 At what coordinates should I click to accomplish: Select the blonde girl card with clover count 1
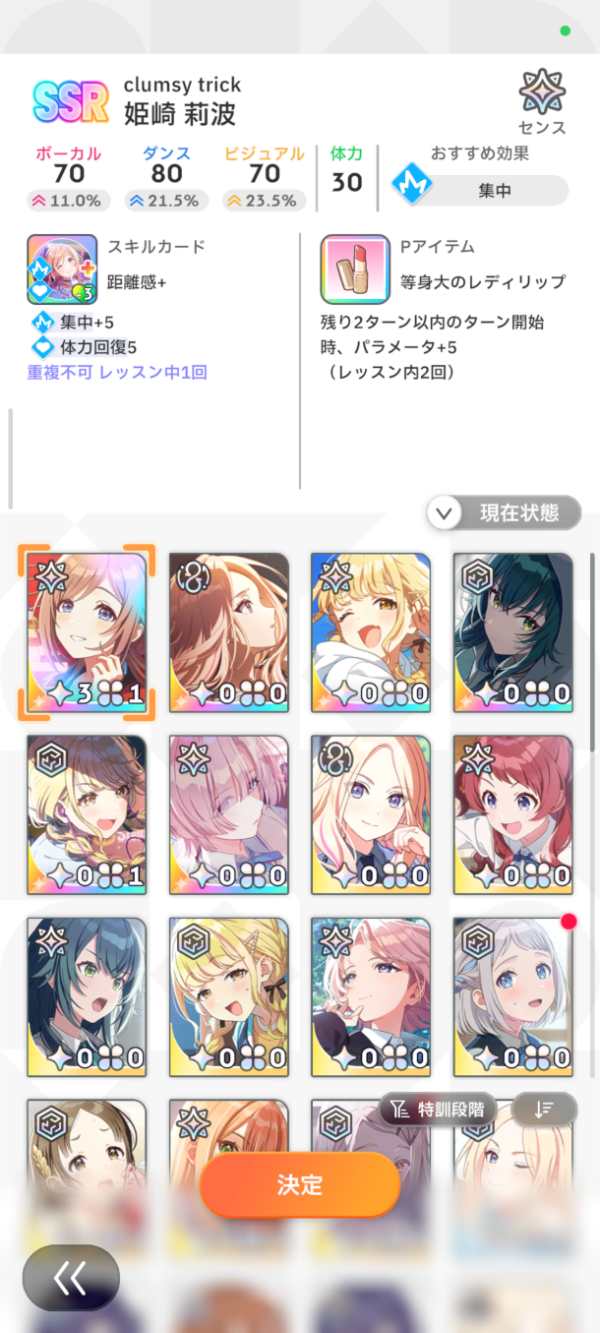[86, 814]
